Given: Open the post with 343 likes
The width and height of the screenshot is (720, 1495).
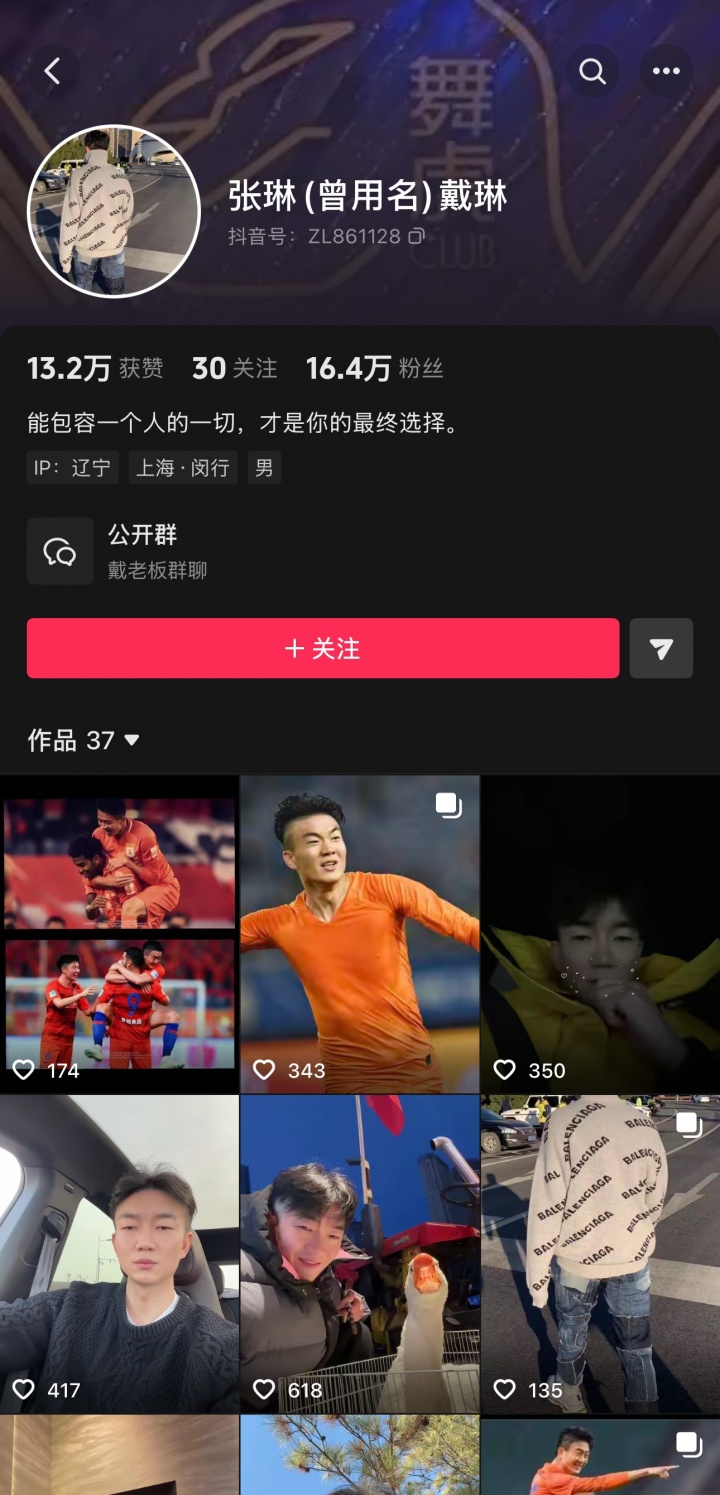Looking at the screenshot, I should click(360, 934).
